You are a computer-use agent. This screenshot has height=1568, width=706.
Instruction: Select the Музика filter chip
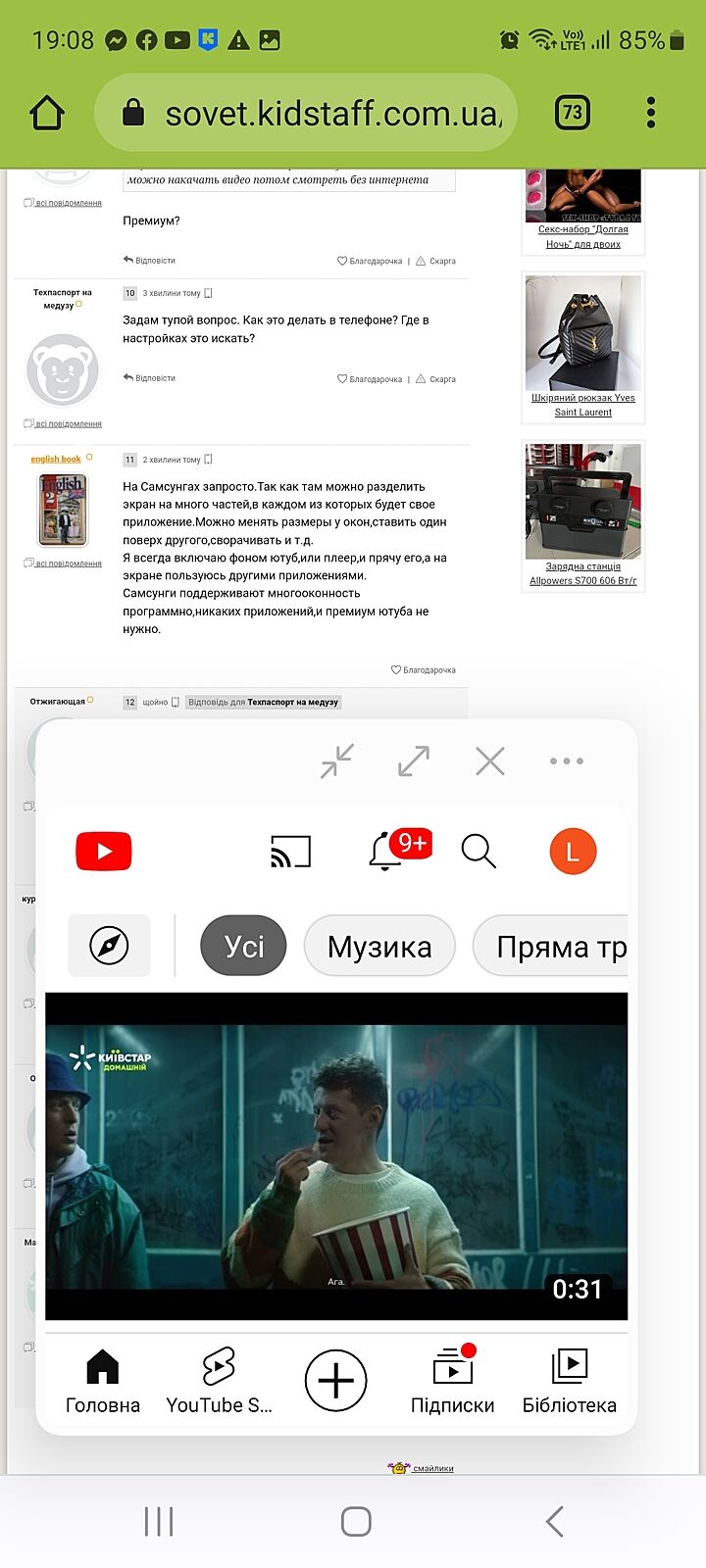click(379, 947)
